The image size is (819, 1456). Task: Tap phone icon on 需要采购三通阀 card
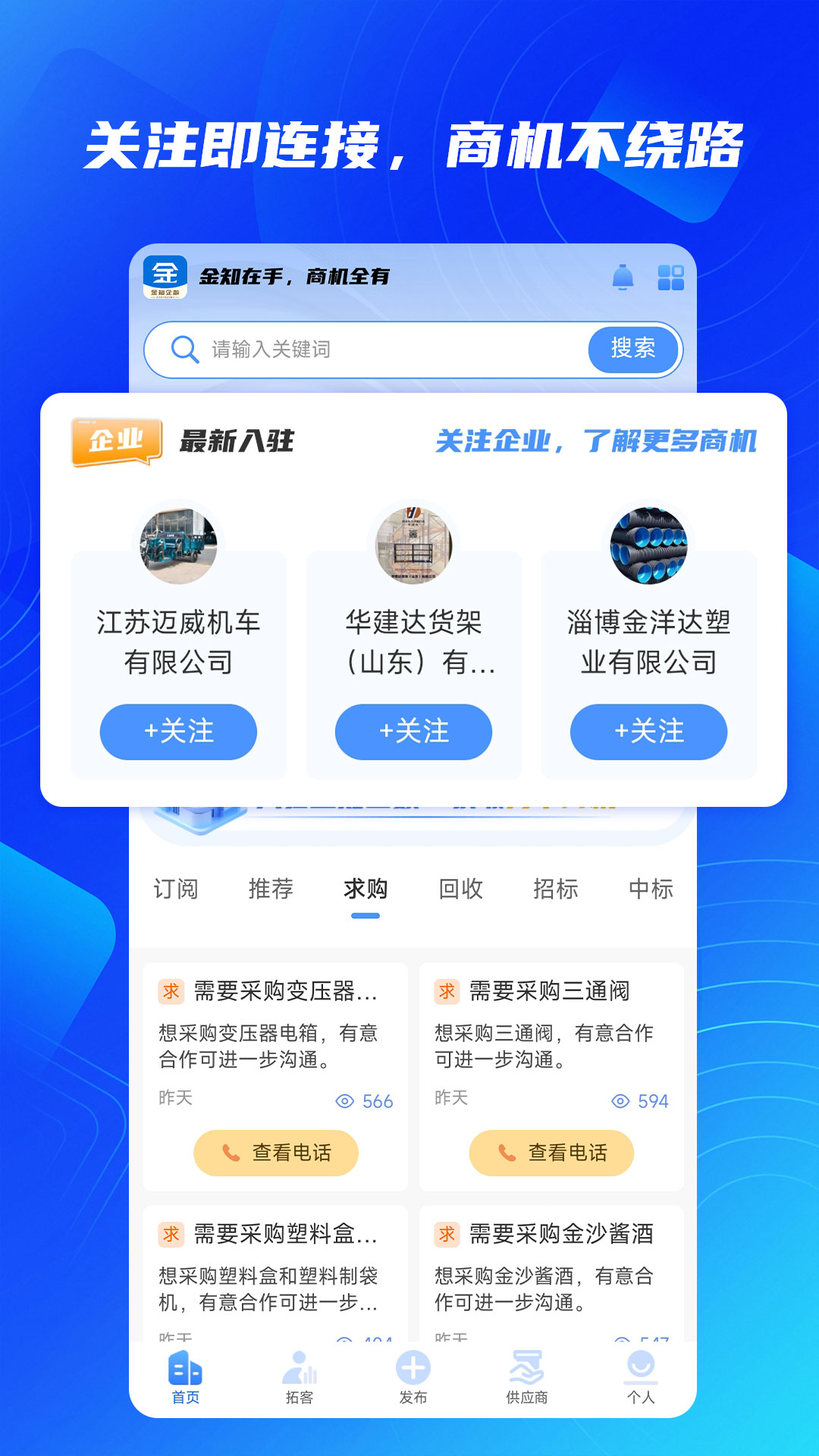point(506,1153)
